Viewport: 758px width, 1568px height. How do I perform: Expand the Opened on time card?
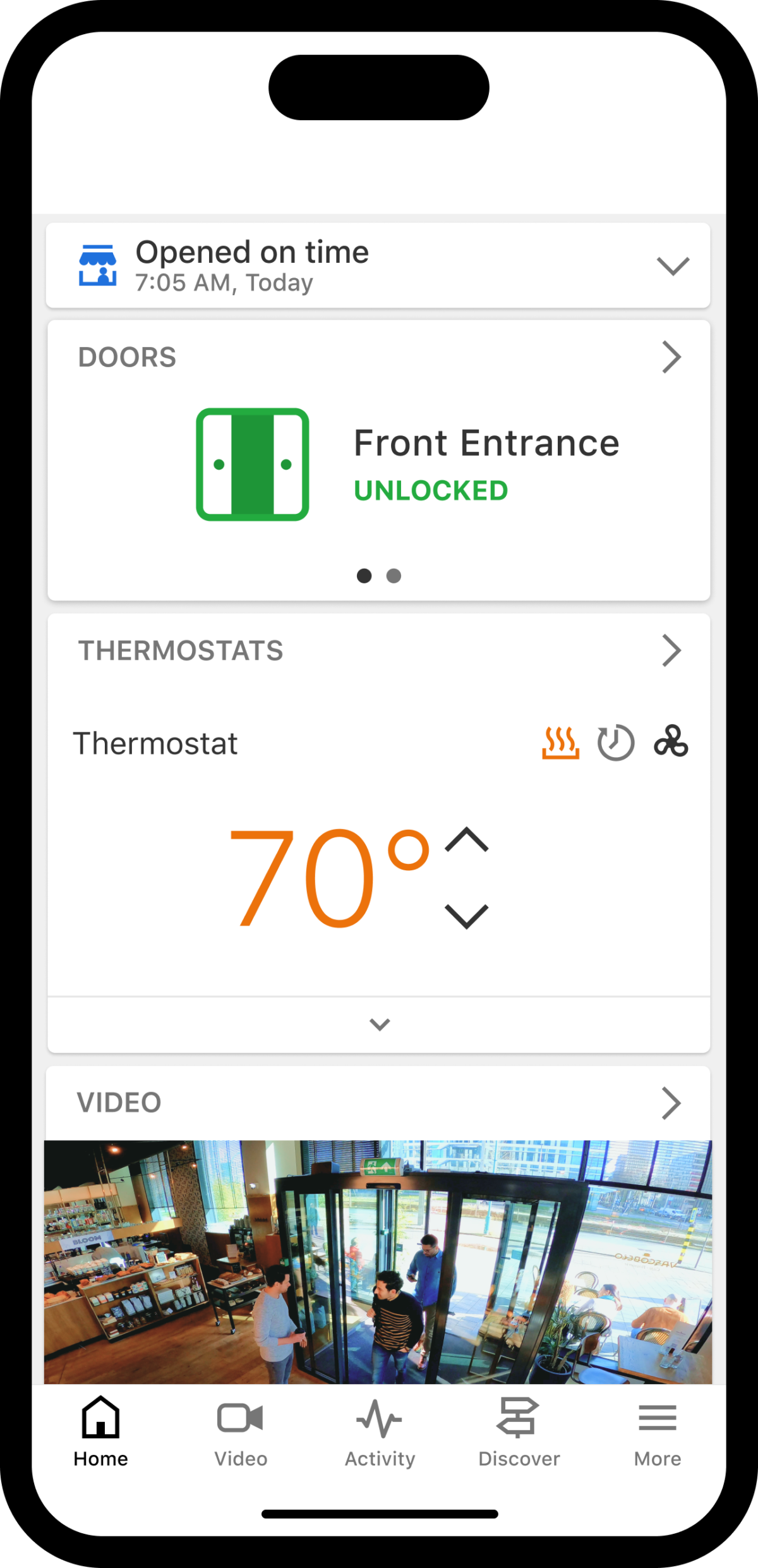pos(673,266)
